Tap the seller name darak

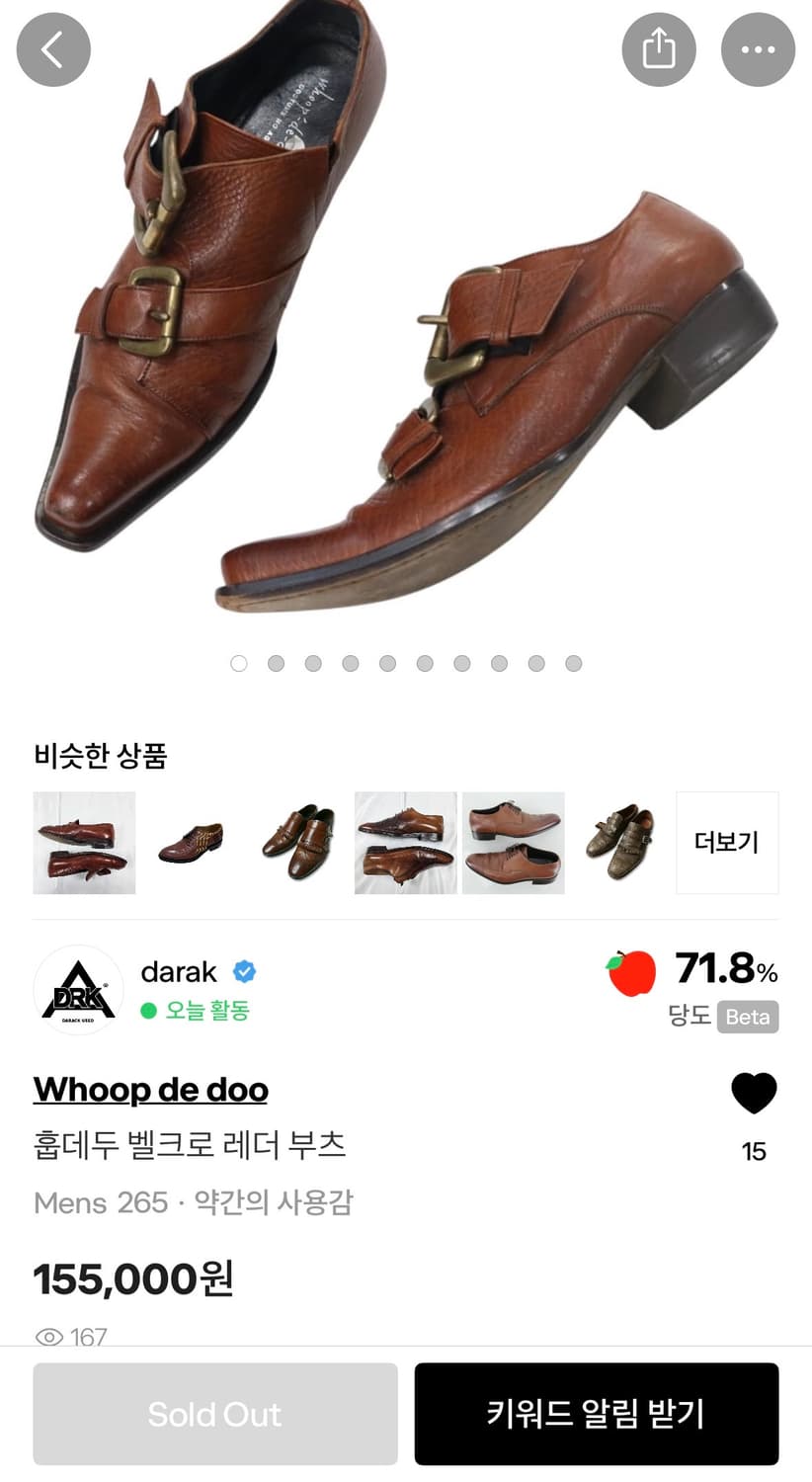point(181,971)
